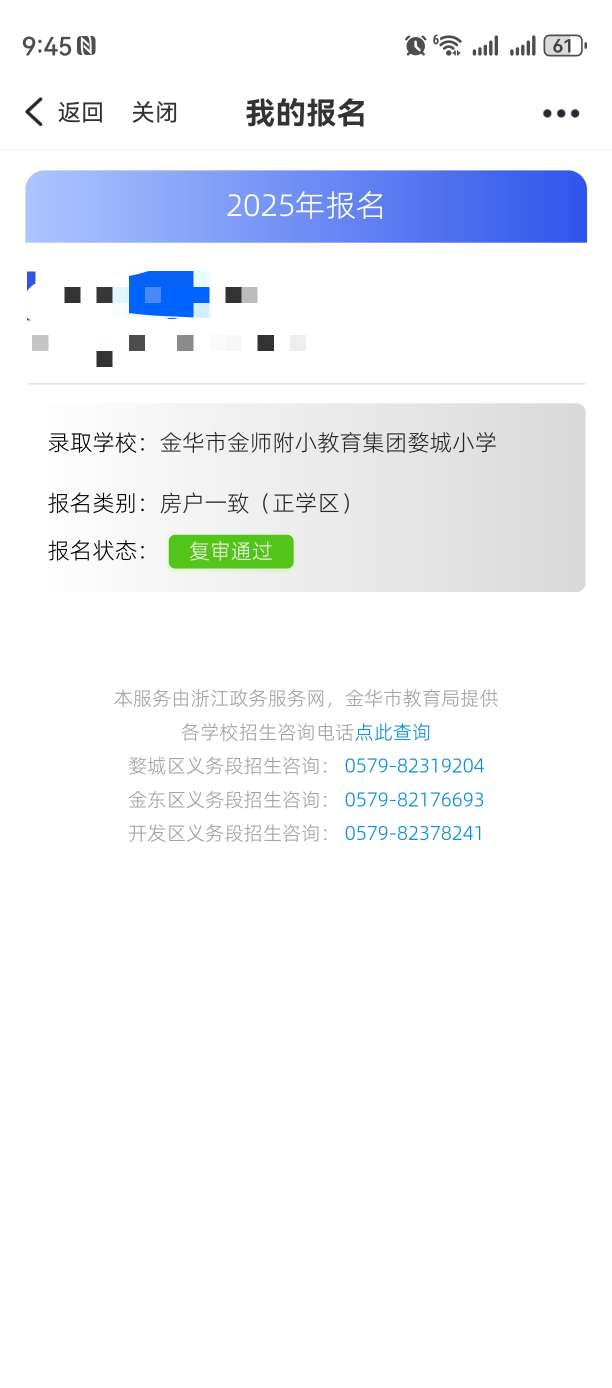612x1388 pixels.
Task: Call 婺城区 enrollment number 0579-82319204
Action: pos(414,766)
